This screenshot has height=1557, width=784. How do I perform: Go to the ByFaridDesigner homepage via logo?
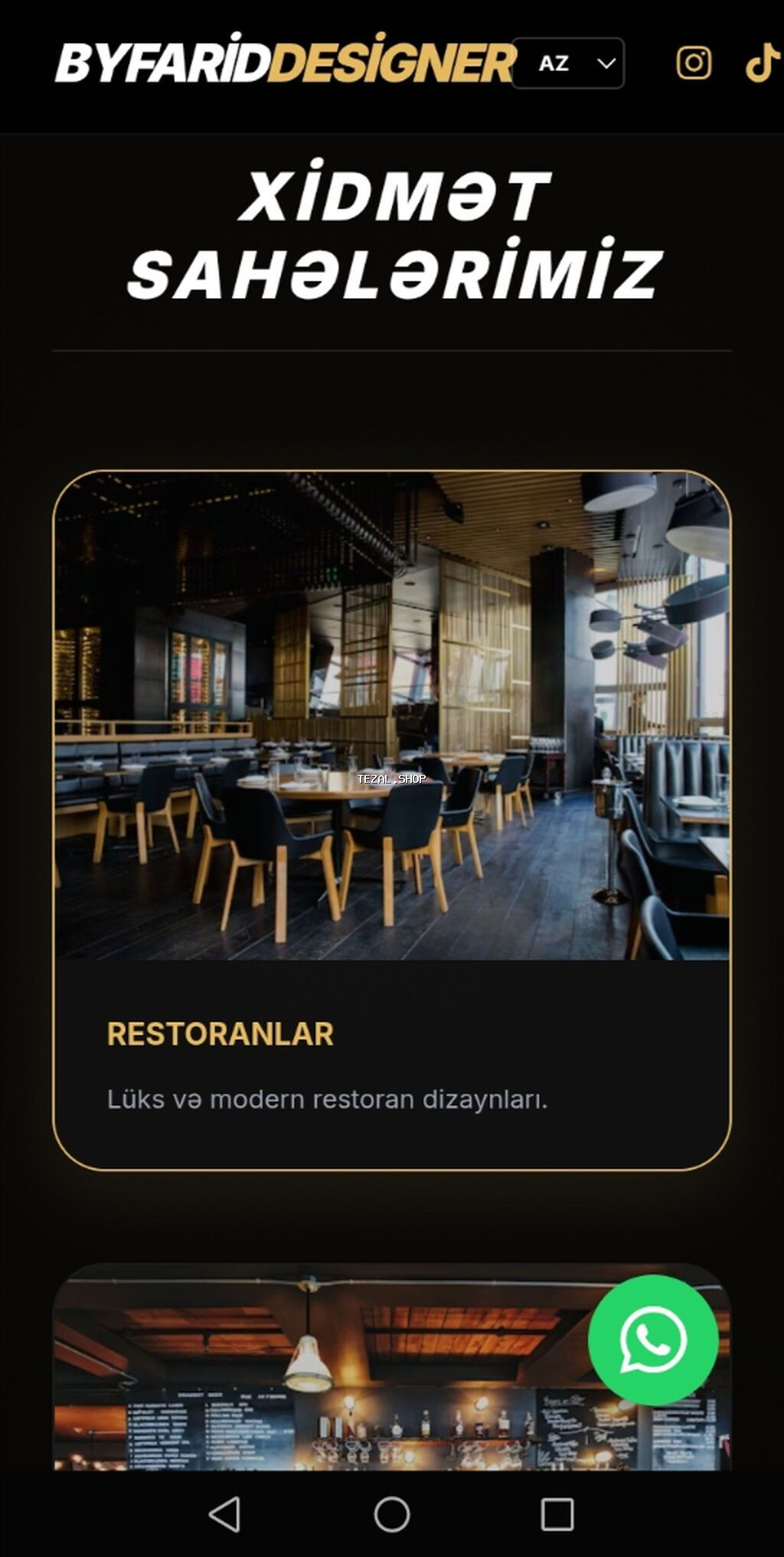click(x=285, y=61)
